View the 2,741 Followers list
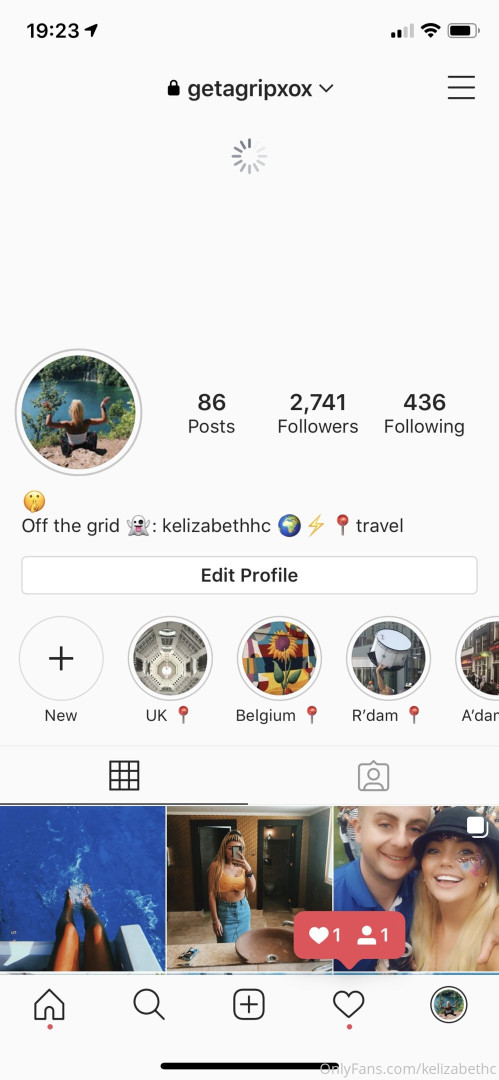Viewport: 499px width, 1080px height. point(318,413)
